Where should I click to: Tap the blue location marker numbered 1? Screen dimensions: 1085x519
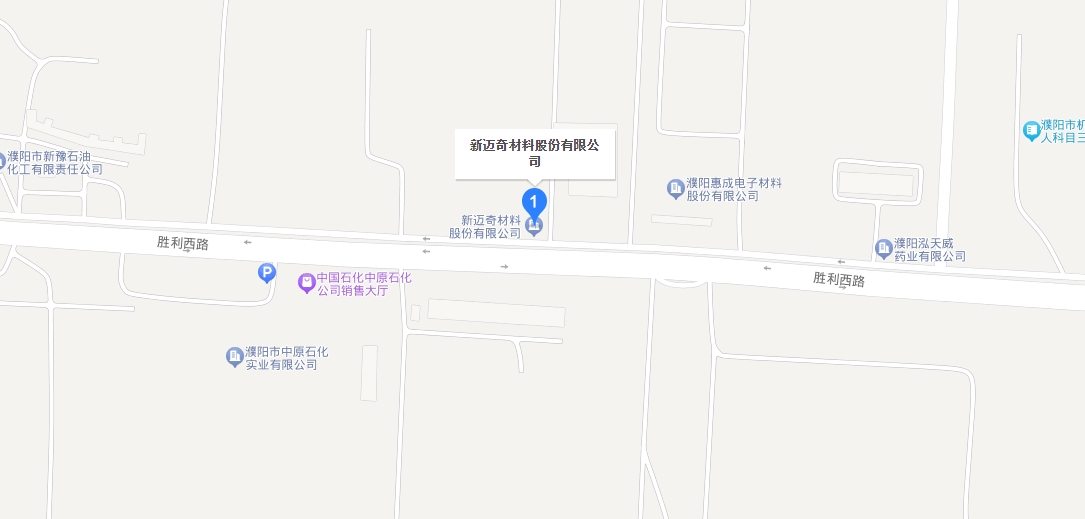click(535, 202)
